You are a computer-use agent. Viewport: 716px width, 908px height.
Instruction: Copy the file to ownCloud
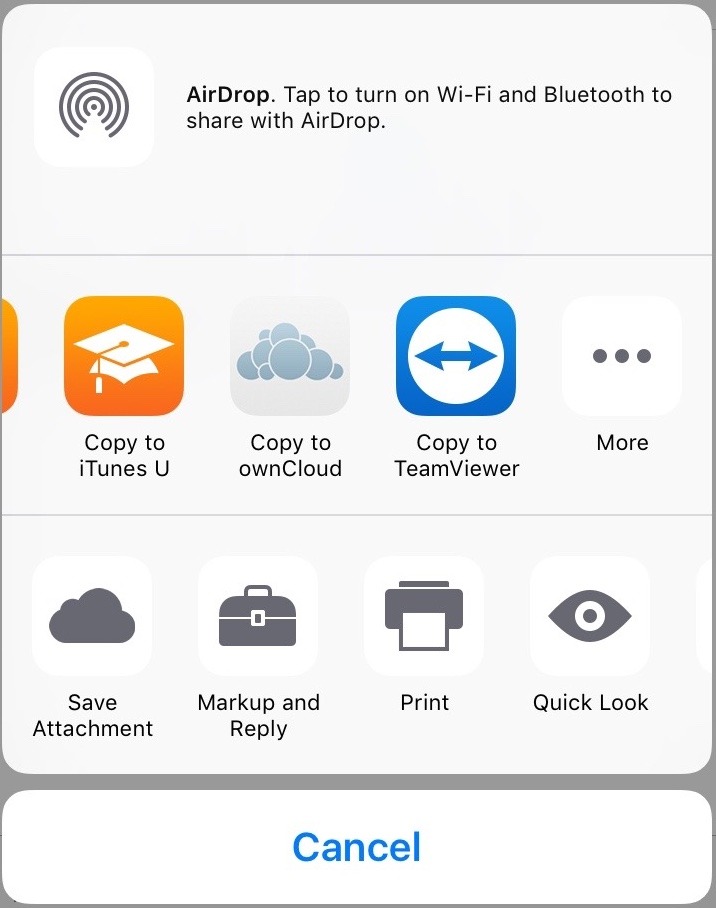coord(290,356)
